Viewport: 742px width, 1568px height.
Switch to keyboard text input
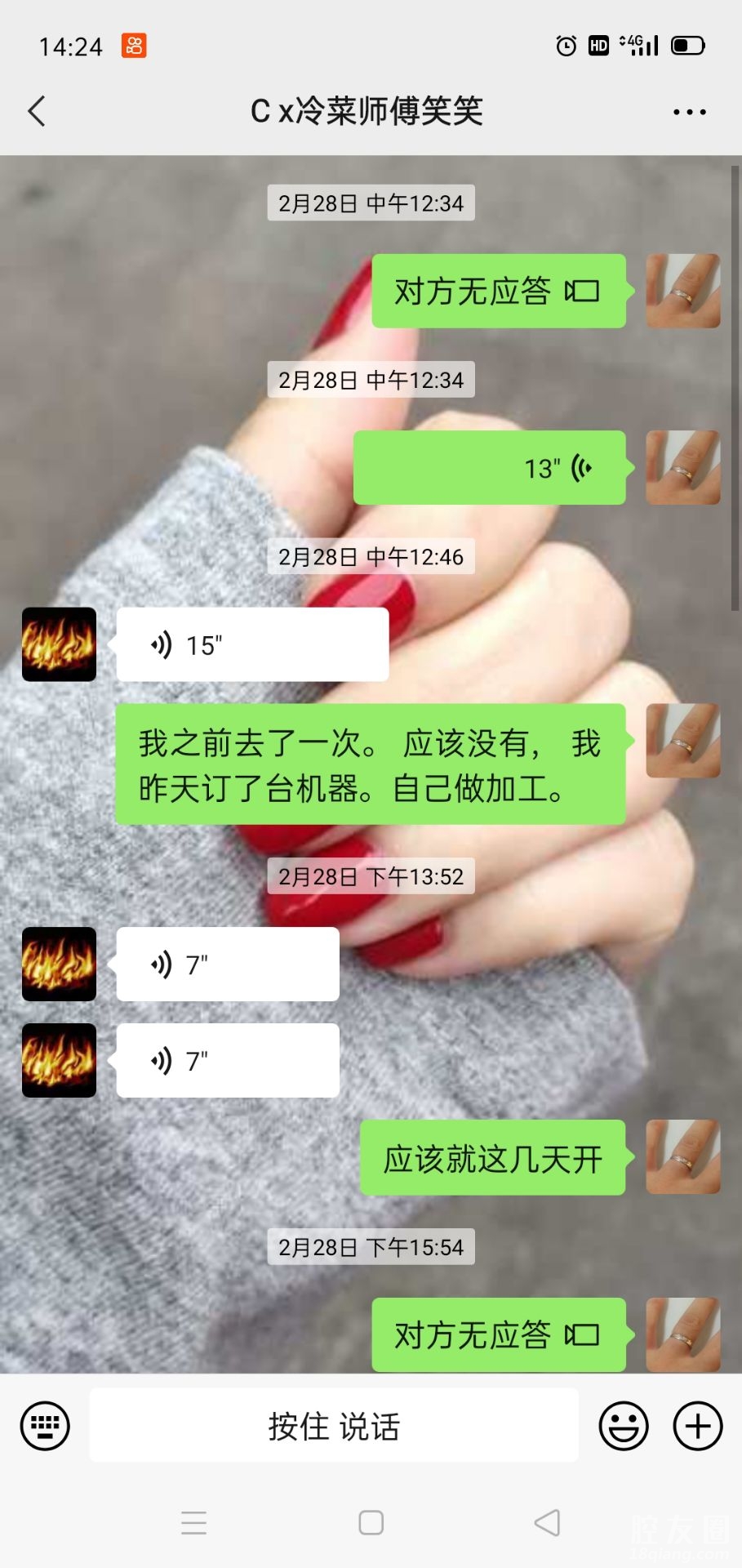pyautogui.click(x=45, y=1427)
